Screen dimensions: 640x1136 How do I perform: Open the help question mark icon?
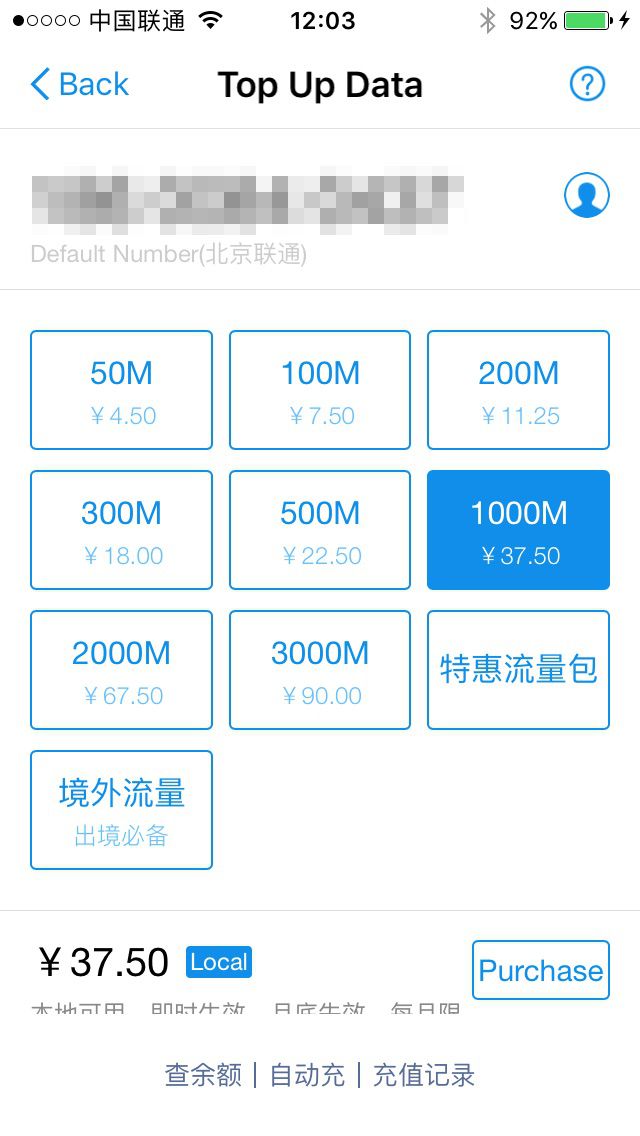587,85
